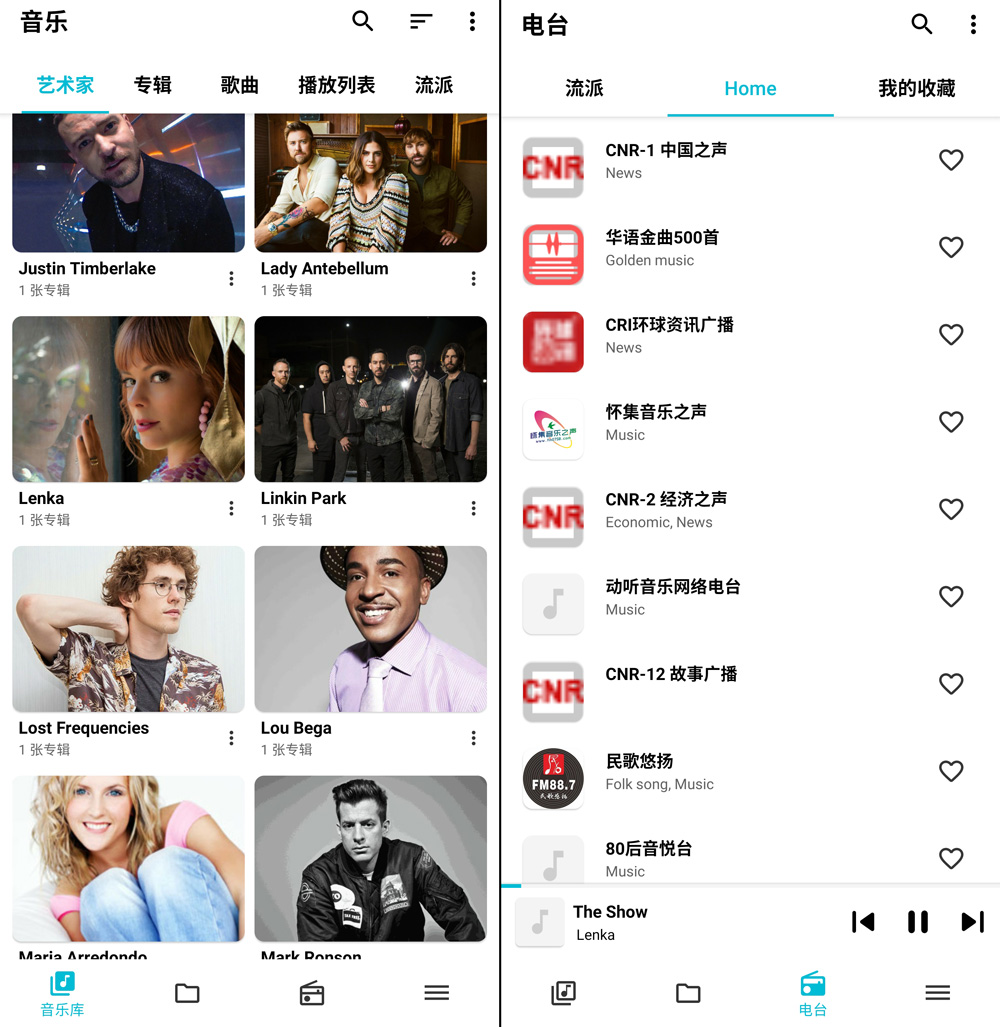The image size is (1000, 1027).
Task: Open Linkin Park artist card
Action: click(x=370, y=400)
